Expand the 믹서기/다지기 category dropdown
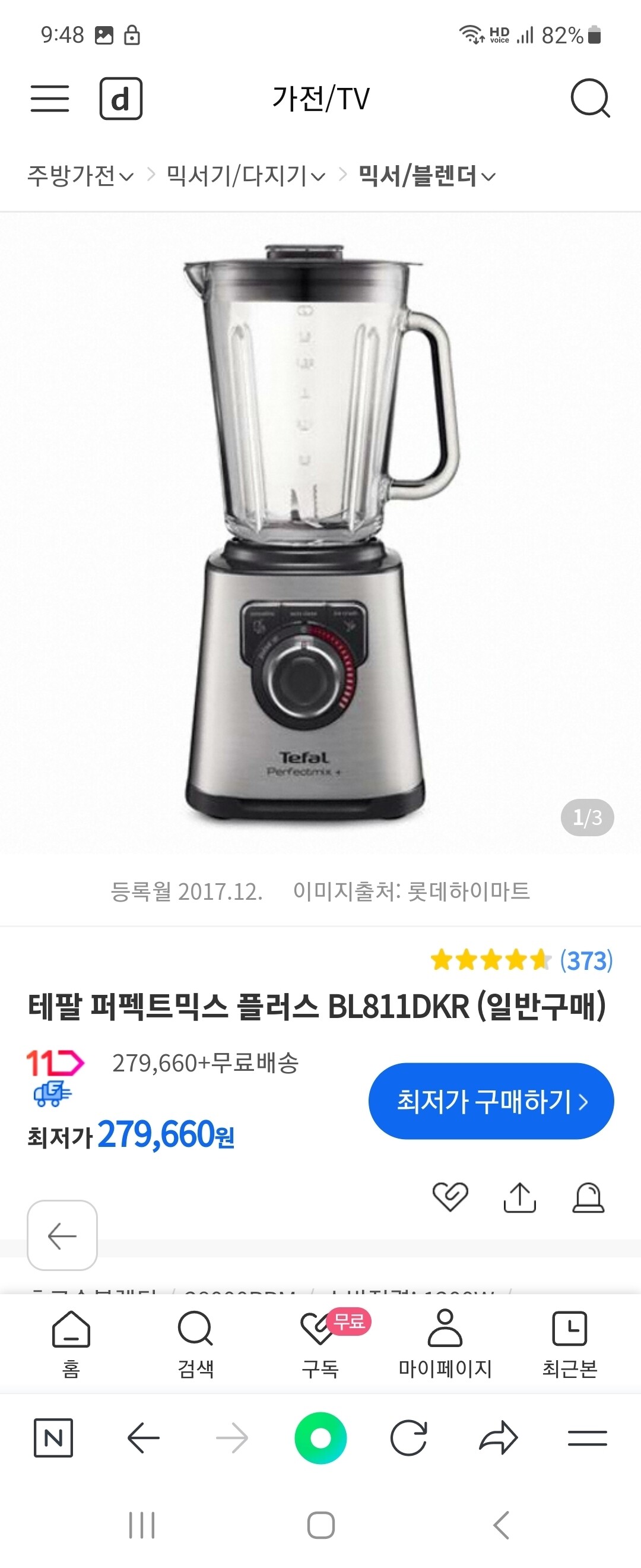641x1568 pixels. pyautogui.click(x=243, y=175)
